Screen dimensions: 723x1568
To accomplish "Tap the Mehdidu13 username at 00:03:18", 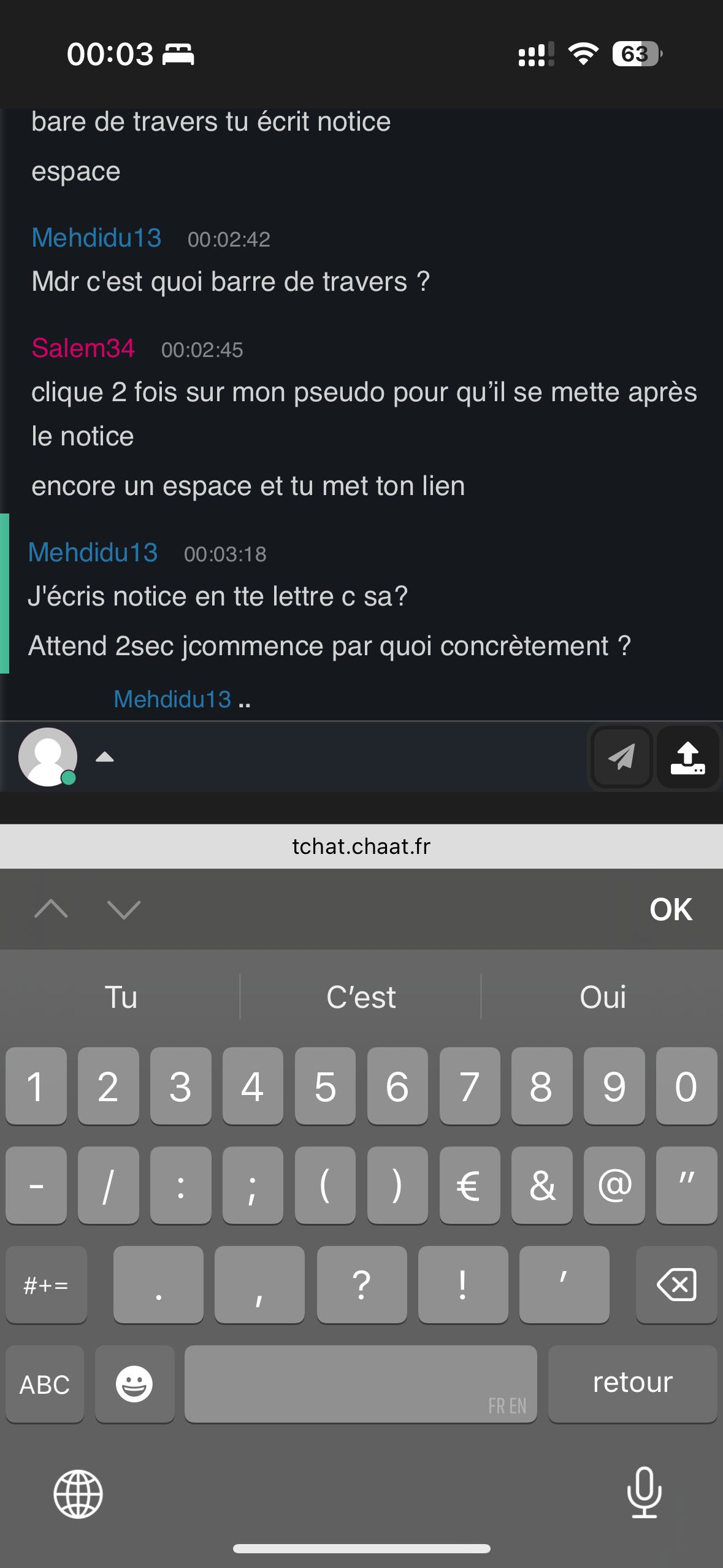I will tap(93, 553).
